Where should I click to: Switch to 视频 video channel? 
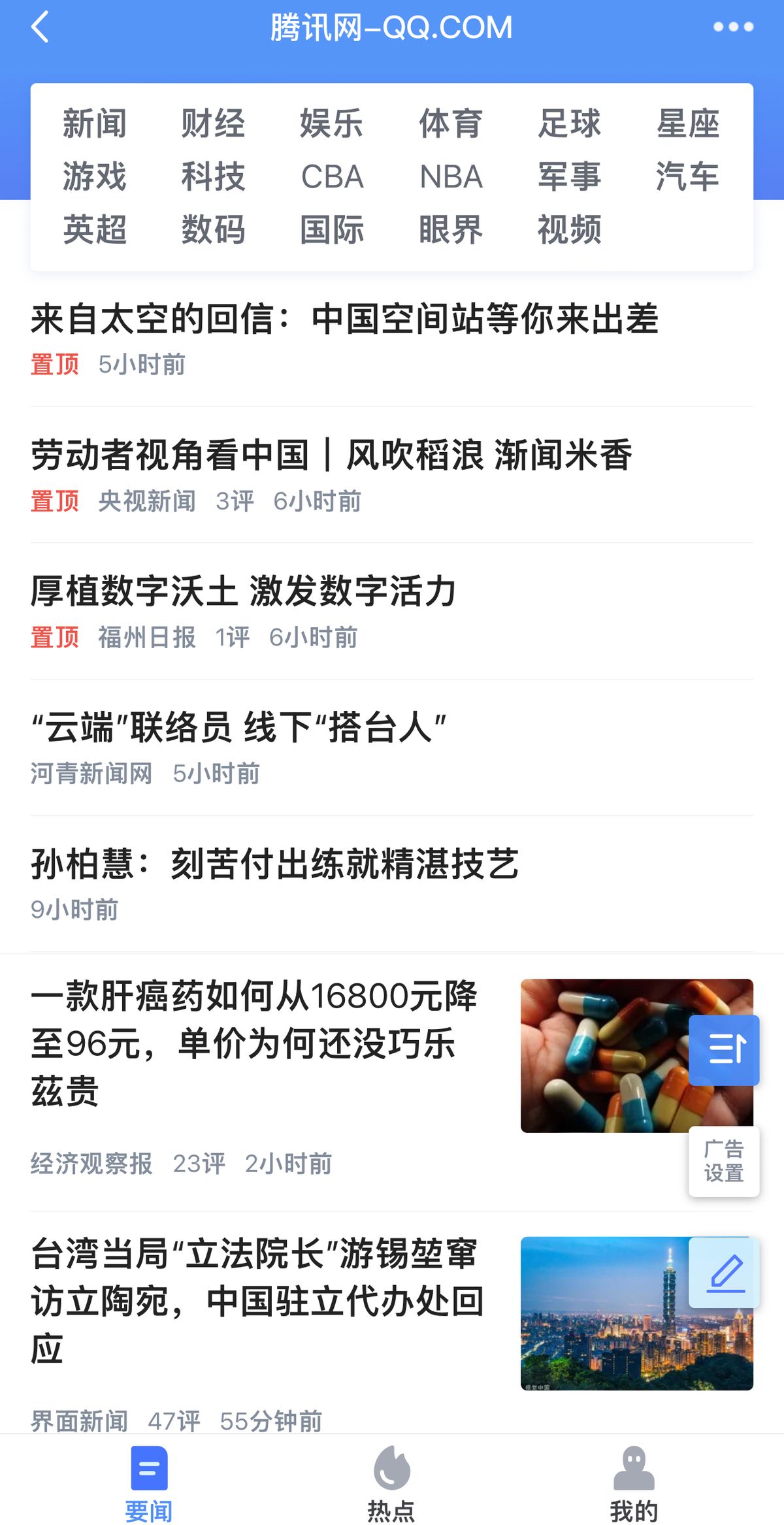click(x=569, y=230)
